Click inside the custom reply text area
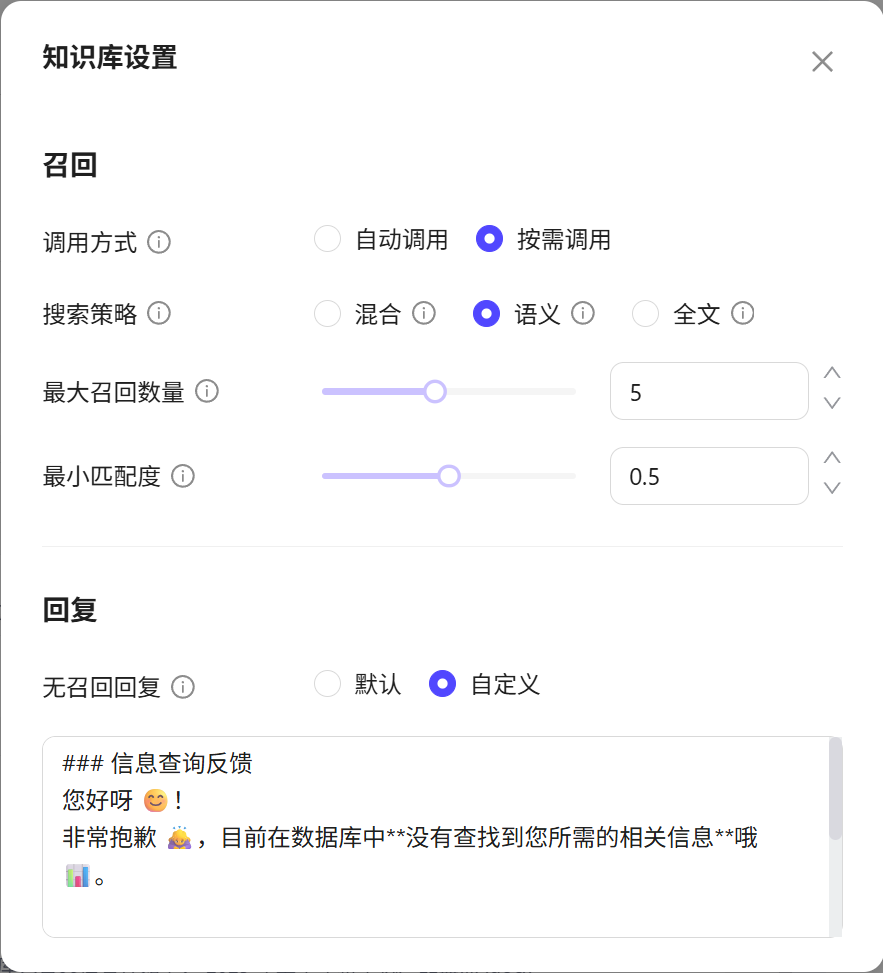The height and width of the screenshot is (973, 883). coord(440,835)
